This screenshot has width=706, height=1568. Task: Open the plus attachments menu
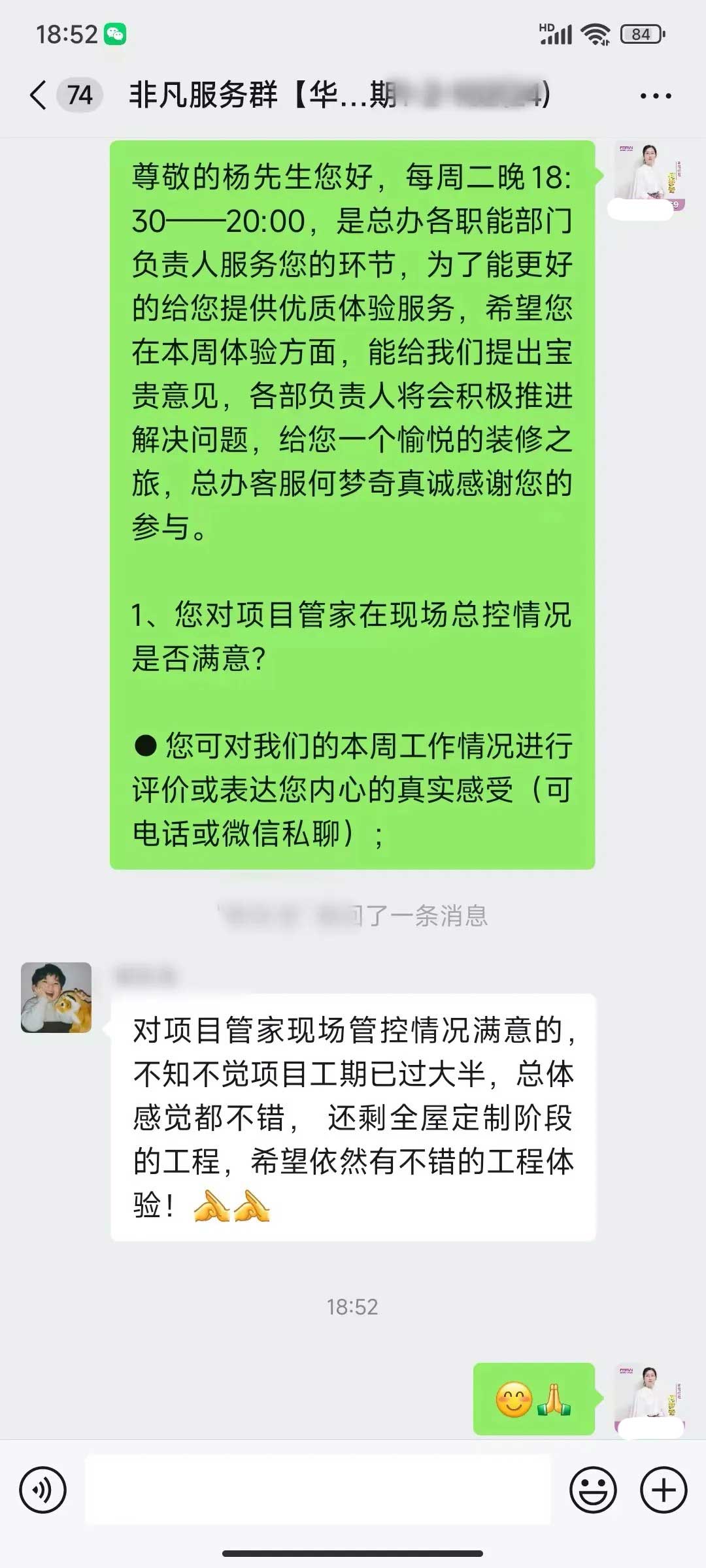click(x=664, y=1490)
